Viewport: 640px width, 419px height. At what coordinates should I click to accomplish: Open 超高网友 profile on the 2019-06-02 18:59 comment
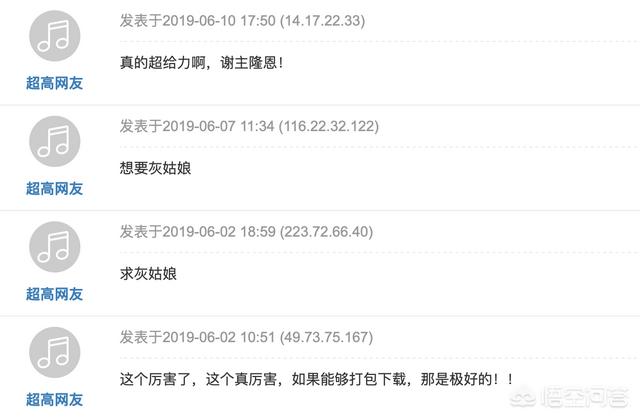pyautogui.click(x=54, y=294)
